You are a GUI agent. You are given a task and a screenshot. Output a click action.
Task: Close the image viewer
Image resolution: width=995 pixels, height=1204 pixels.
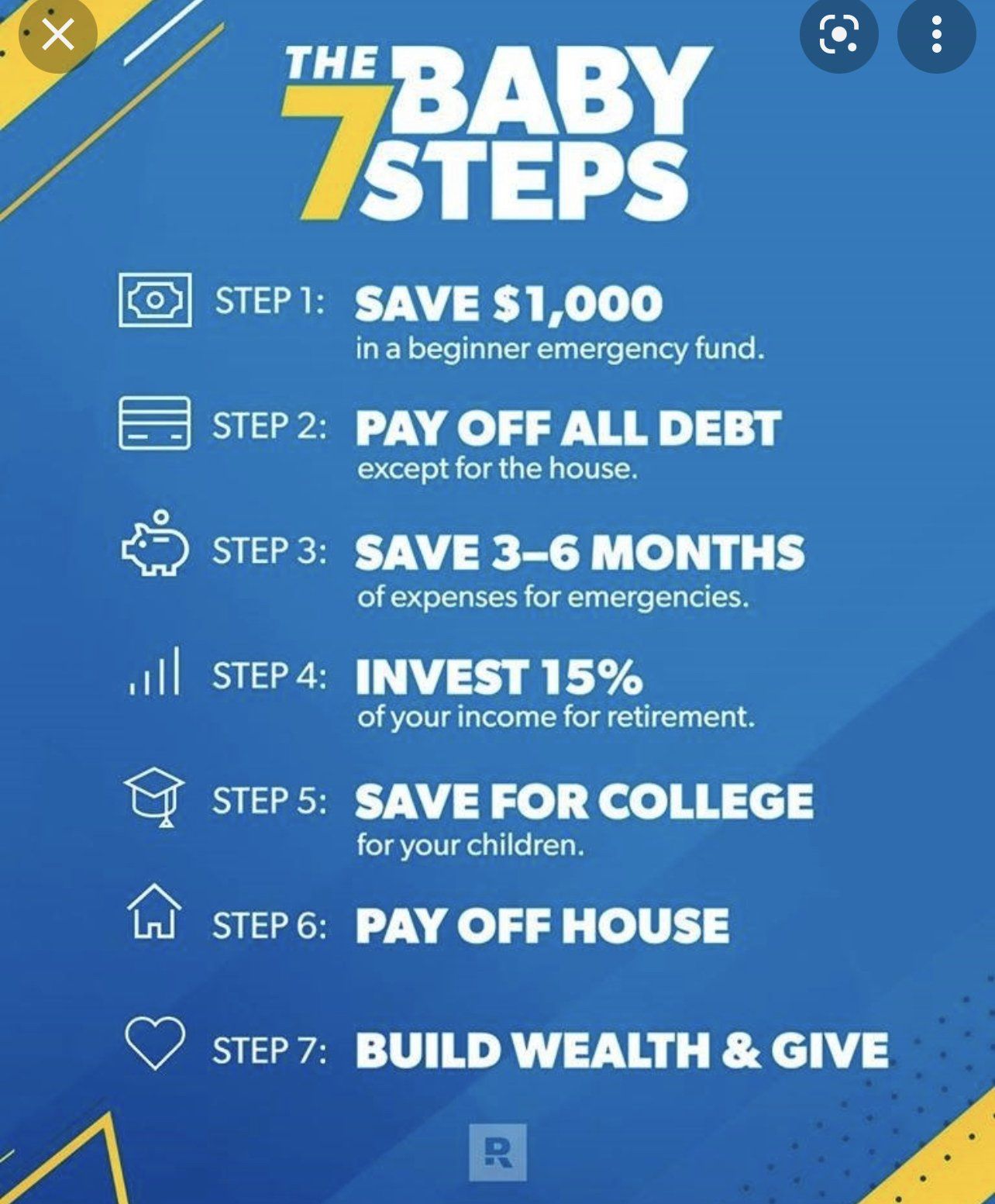(x=57, y=35)
